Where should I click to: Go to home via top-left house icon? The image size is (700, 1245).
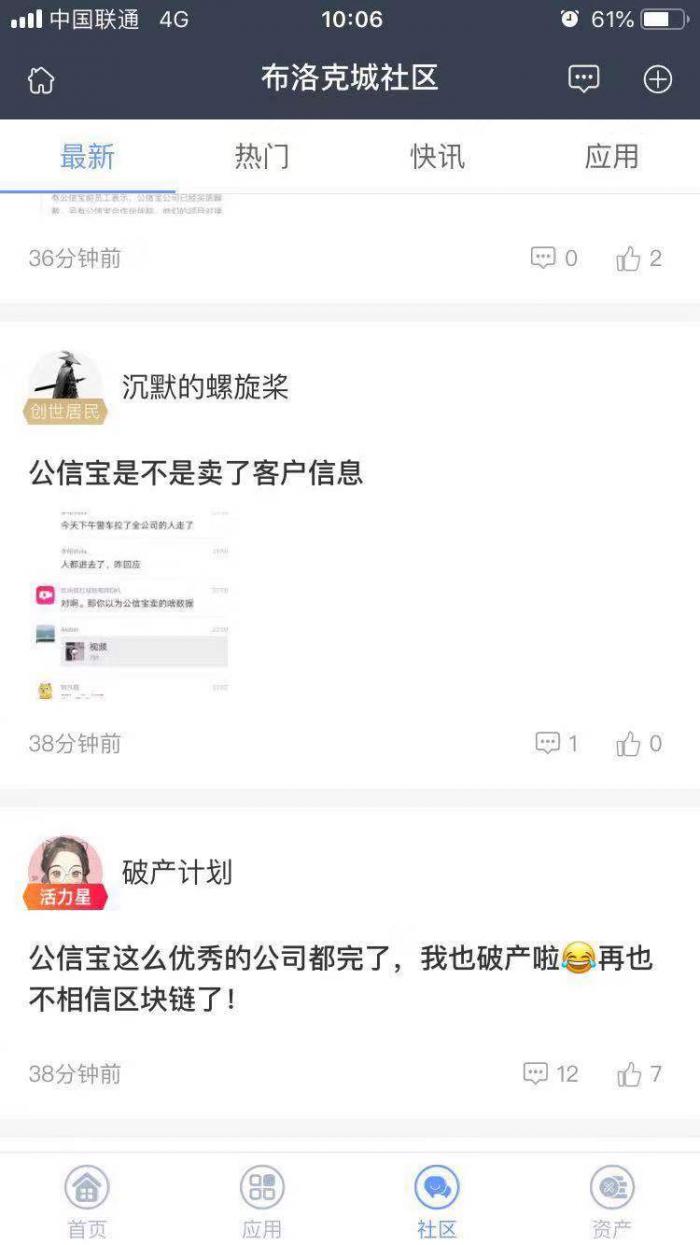[x=41, y=80]
